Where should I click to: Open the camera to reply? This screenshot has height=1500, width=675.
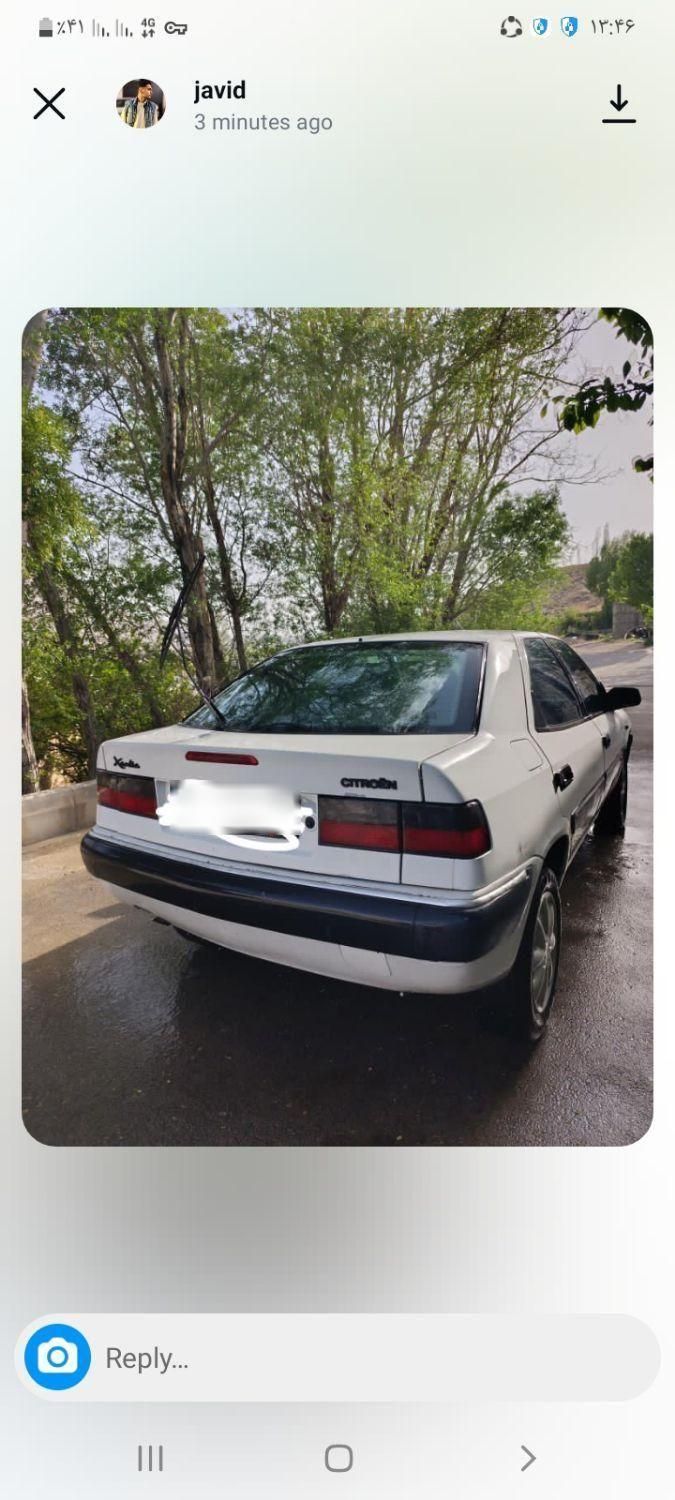[58, 1357]
